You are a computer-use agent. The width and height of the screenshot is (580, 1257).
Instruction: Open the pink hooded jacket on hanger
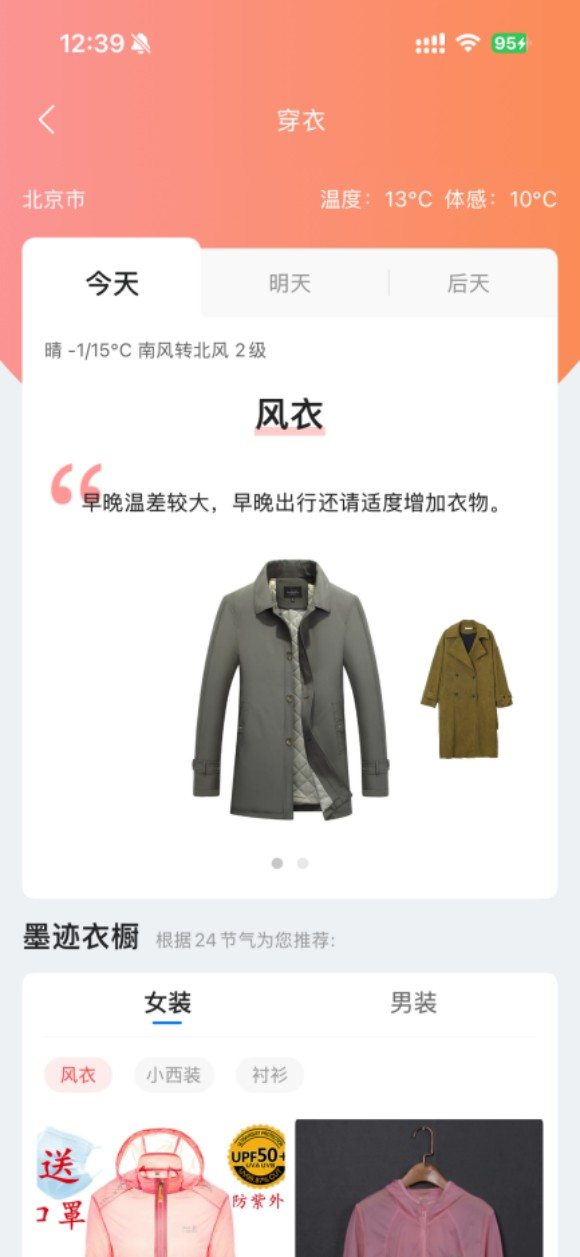point(419,1188)
